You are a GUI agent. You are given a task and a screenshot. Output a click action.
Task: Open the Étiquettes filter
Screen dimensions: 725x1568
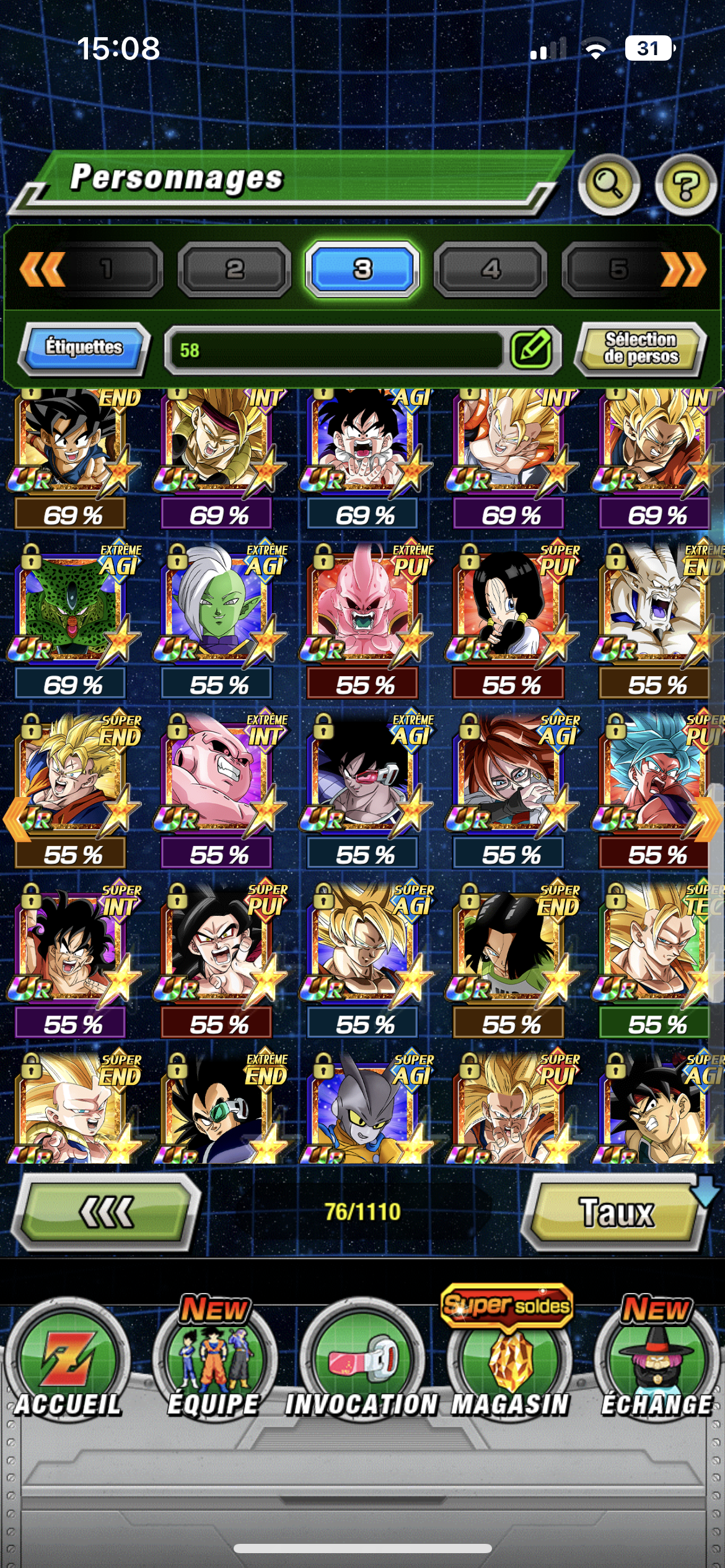point(84,348)
